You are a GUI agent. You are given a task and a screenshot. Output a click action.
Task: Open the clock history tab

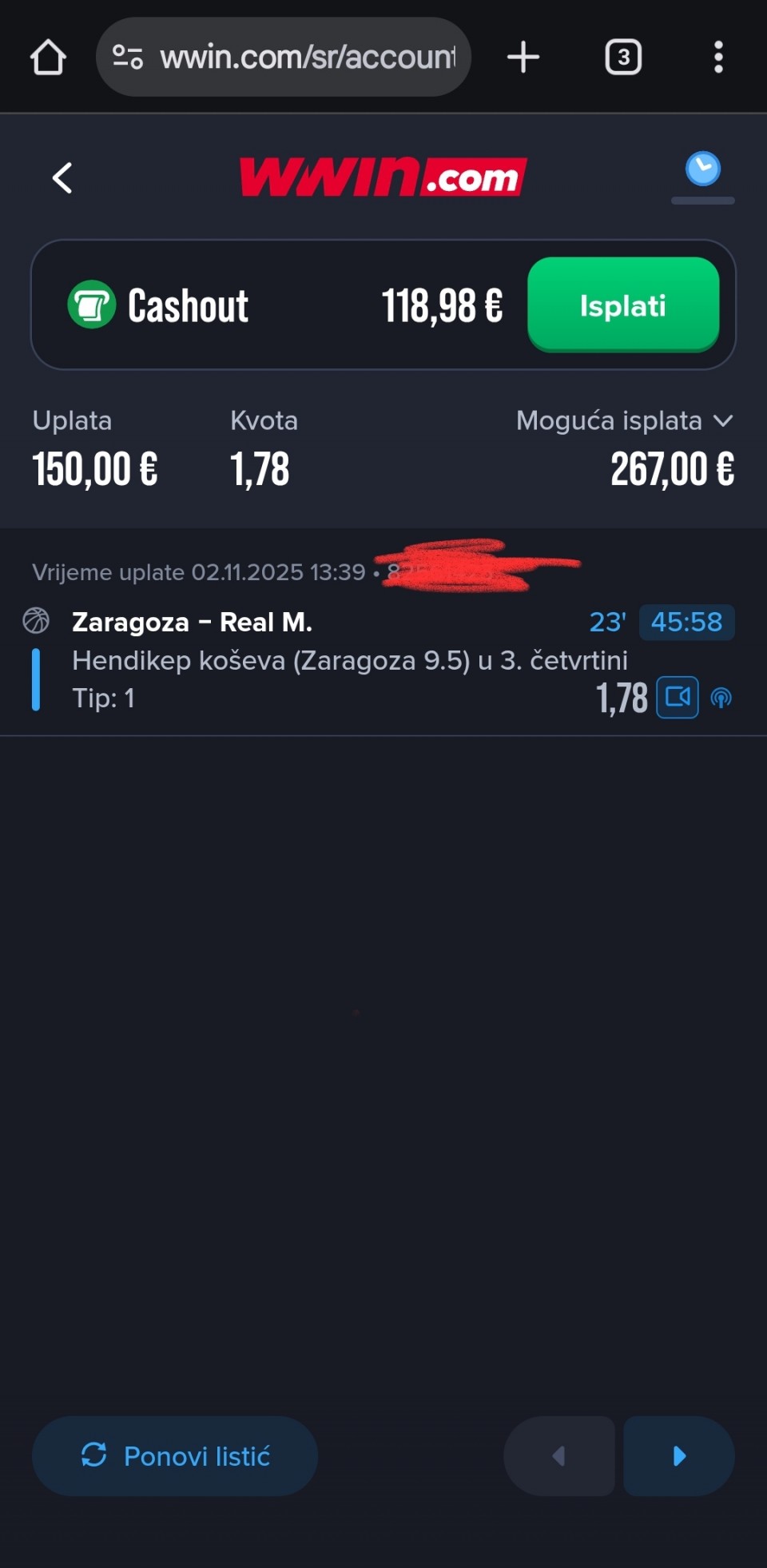click(702, 170)
